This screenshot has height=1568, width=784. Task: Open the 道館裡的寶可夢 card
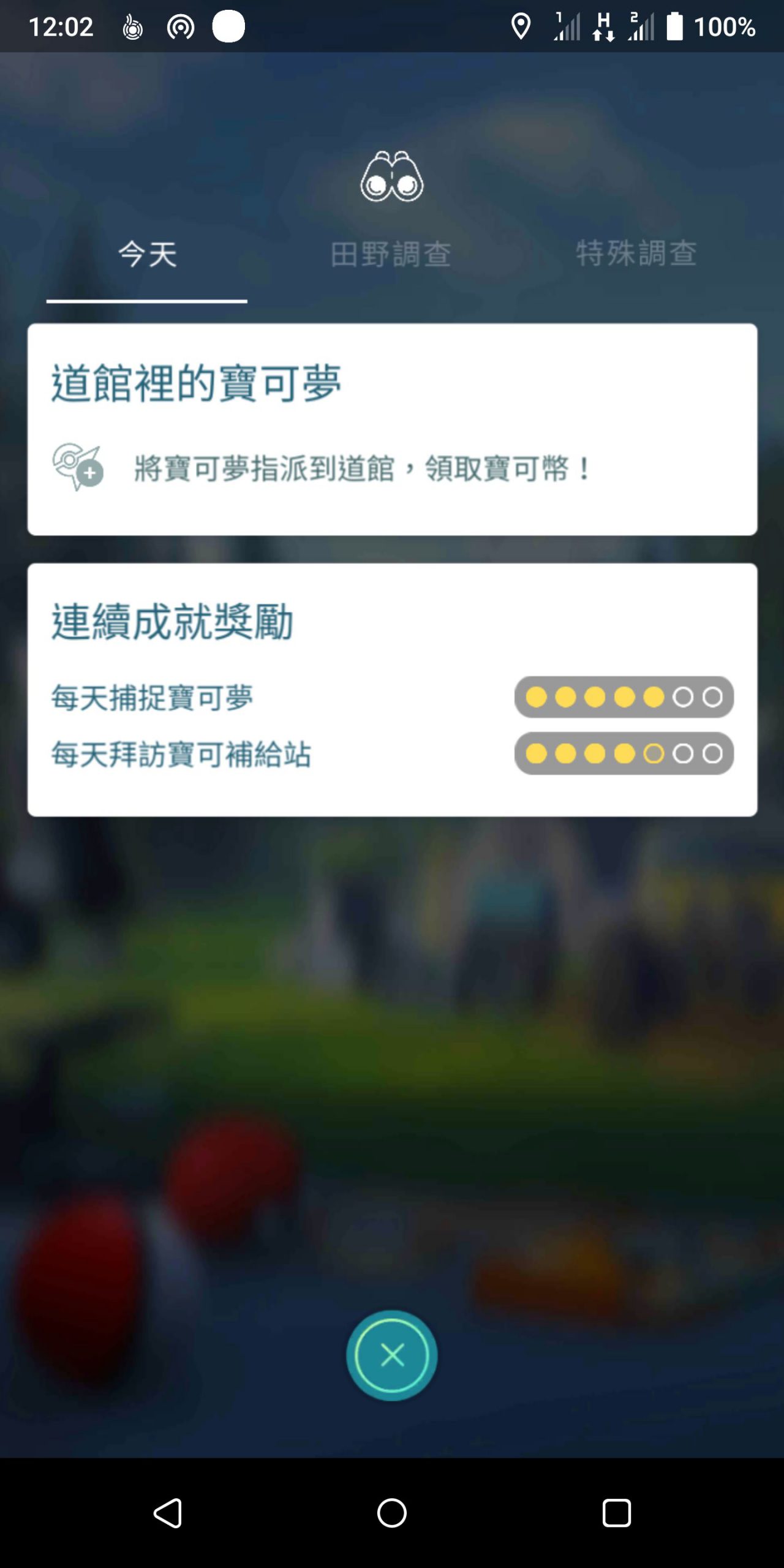point(392,429)
